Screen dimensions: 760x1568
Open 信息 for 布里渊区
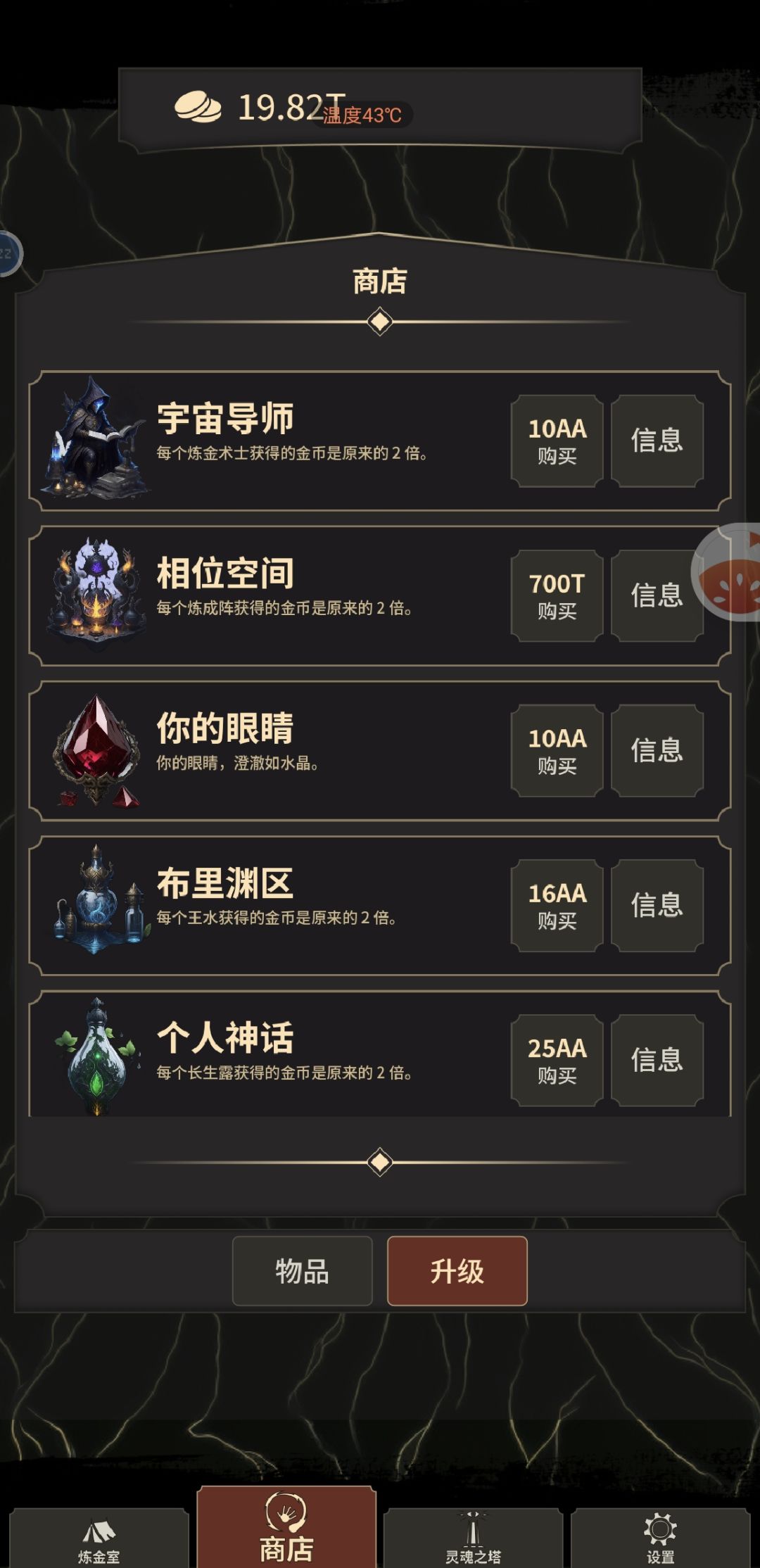coord(657,905)
